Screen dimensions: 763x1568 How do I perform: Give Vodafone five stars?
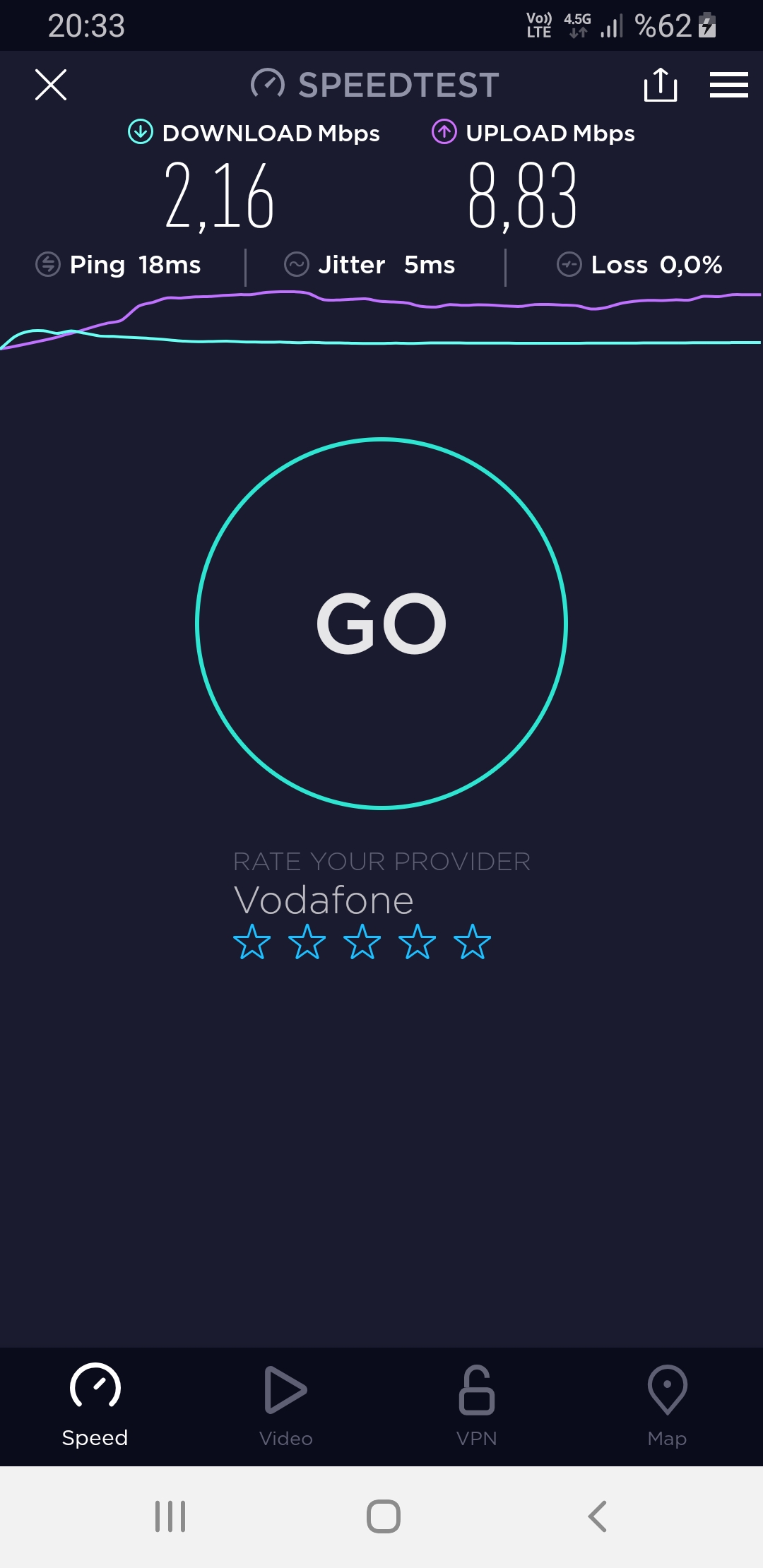pos(473,942)
